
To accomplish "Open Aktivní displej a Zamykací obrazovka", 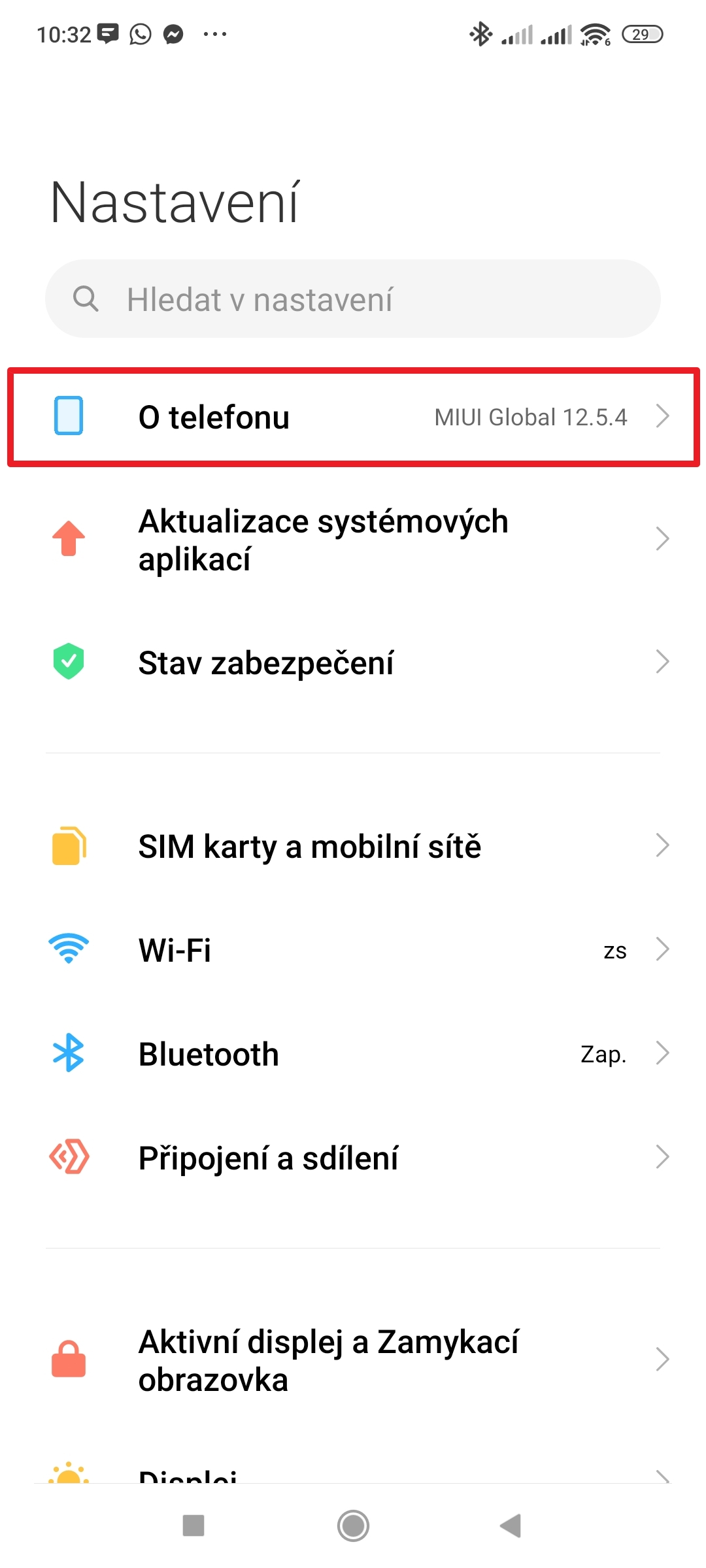I will [353, 1360].
